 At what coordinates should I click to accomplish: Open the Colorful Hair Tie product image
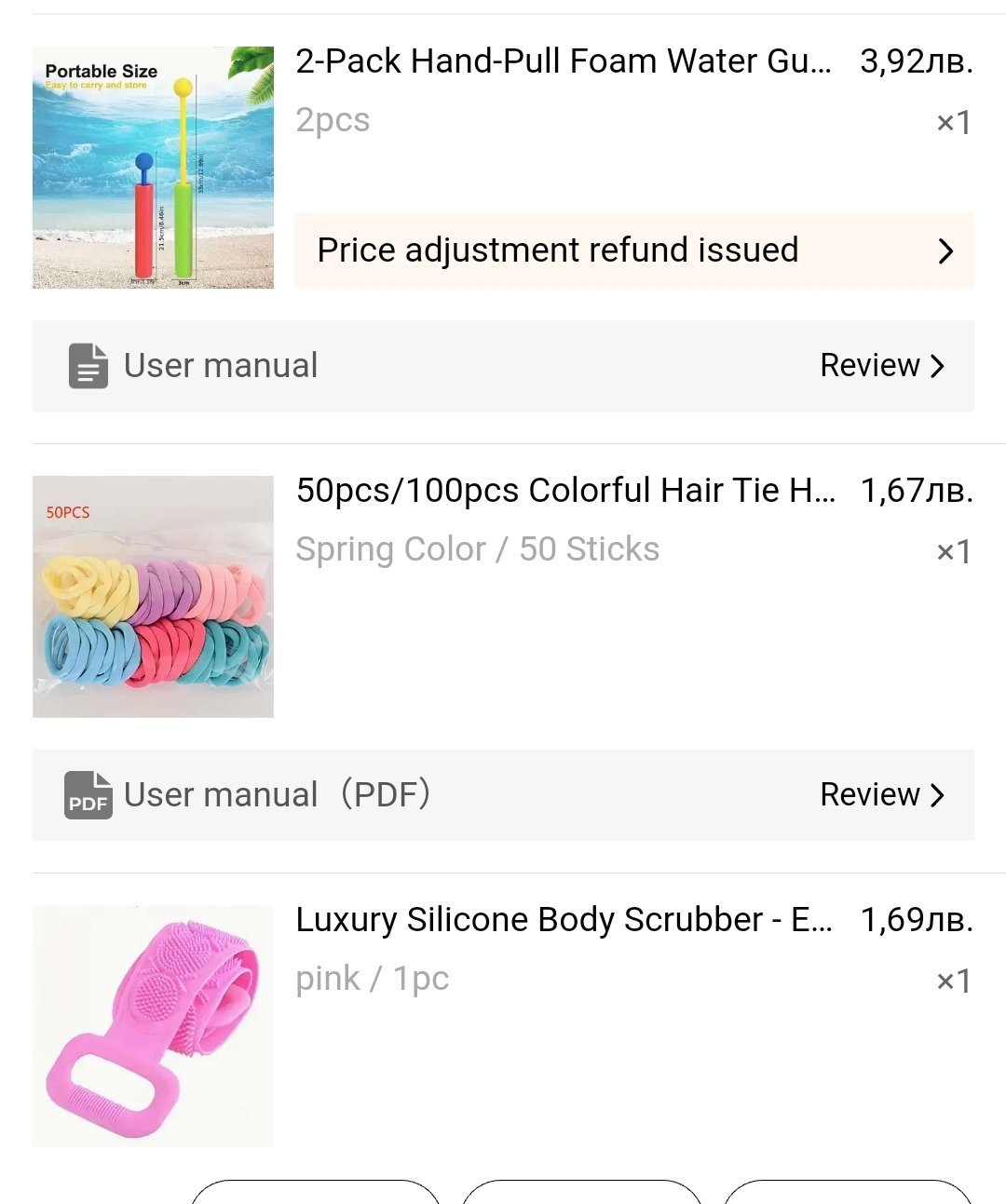153,597
